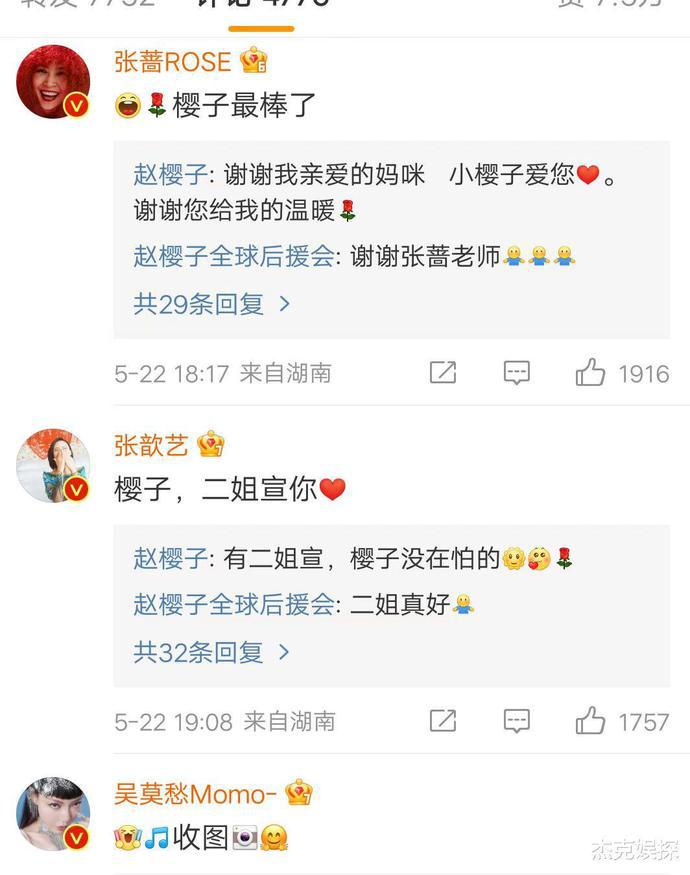Share 张蔷ROSE's comment

tap(443, 373)
